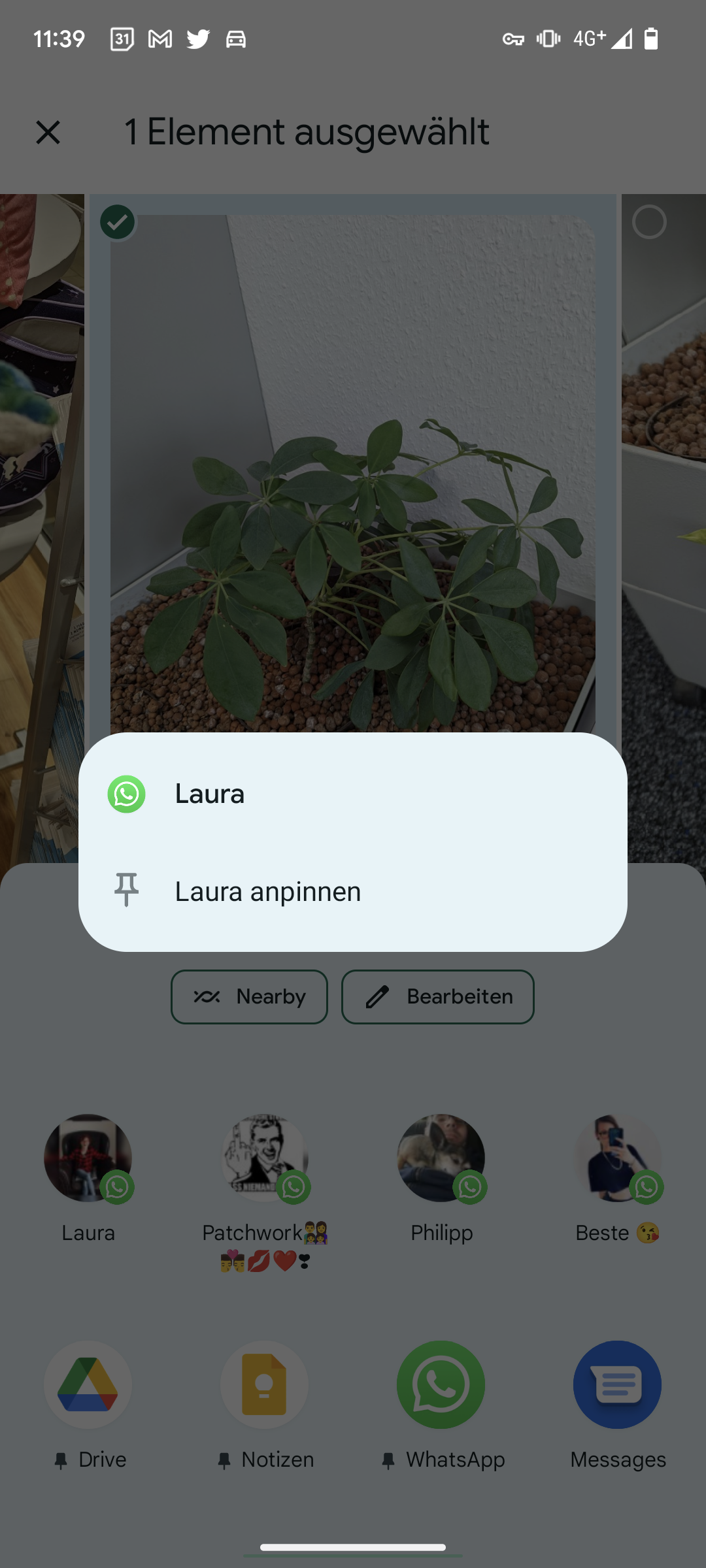The height and width of the screenshot is (1568, 706).
Task: Share via the Messages app
Action: click(x=617, y=1385)
